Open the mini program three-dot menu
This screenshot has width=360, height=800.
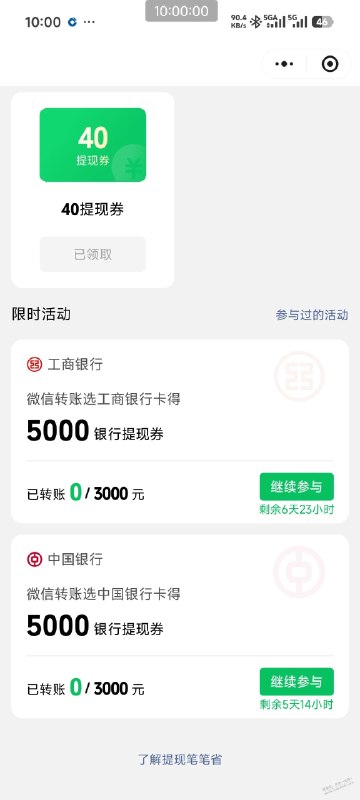(284, 64)
